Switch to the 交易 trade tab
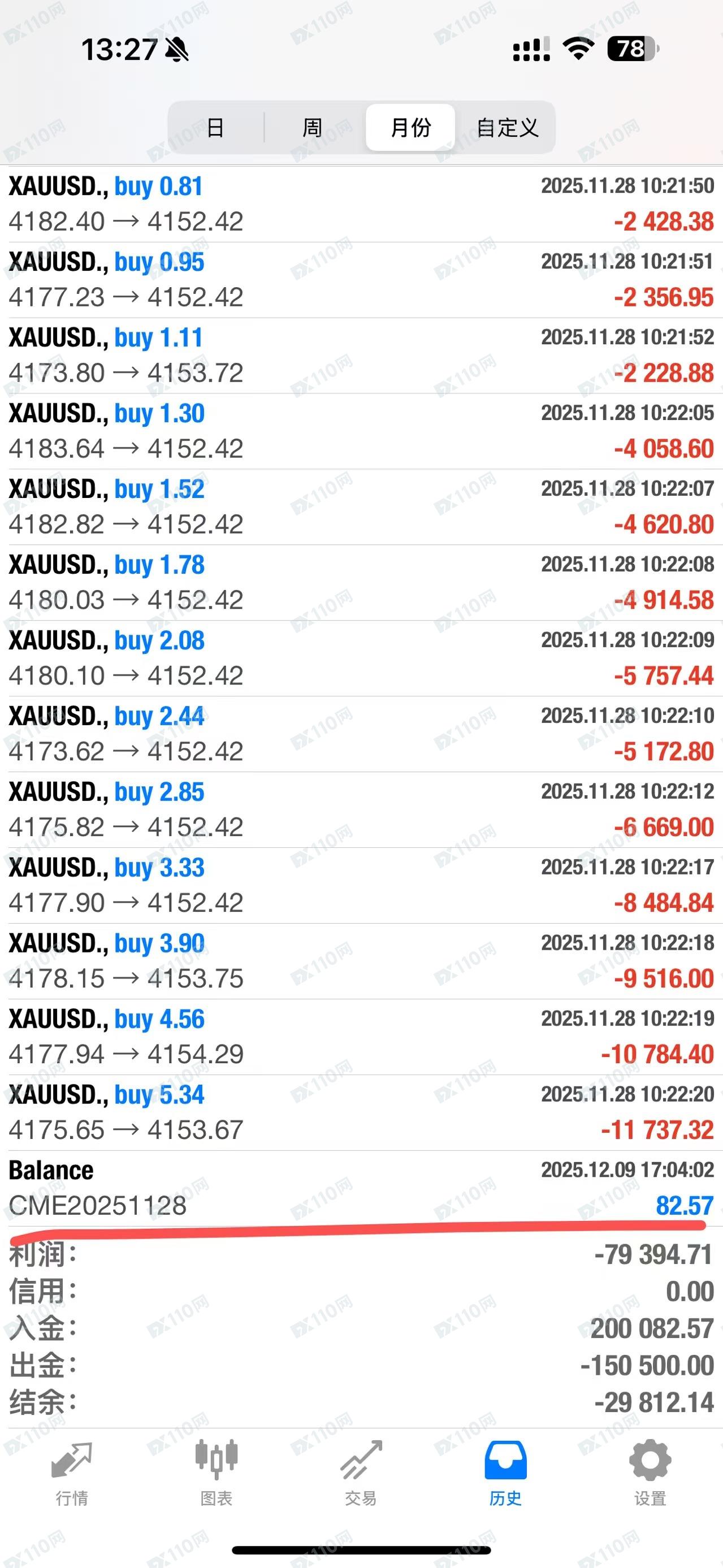The image size is (723, 1568). (x=361, y=1473)
